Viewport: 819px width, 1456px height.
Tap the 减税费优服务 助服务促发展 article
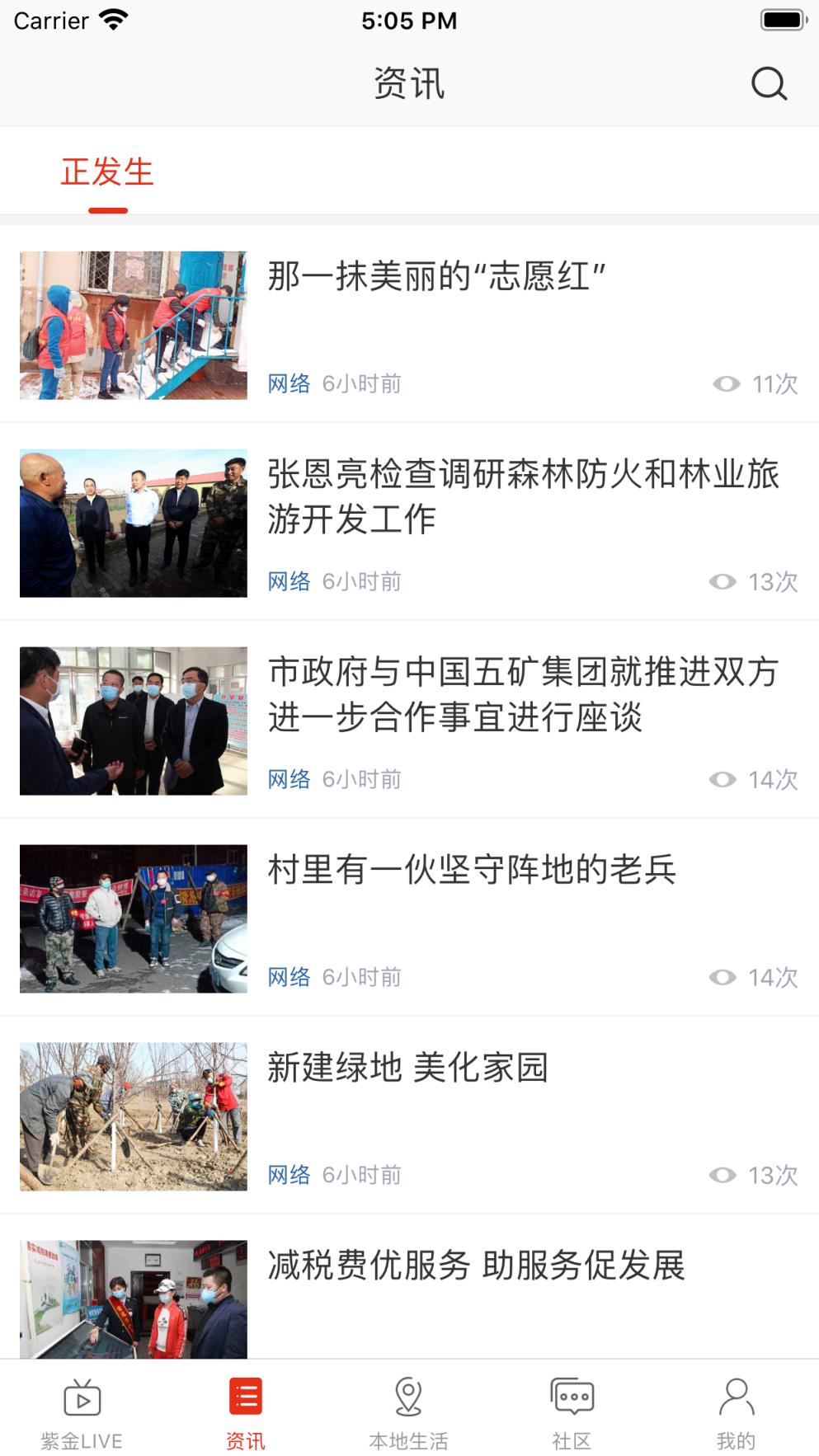coord(476,1266)
